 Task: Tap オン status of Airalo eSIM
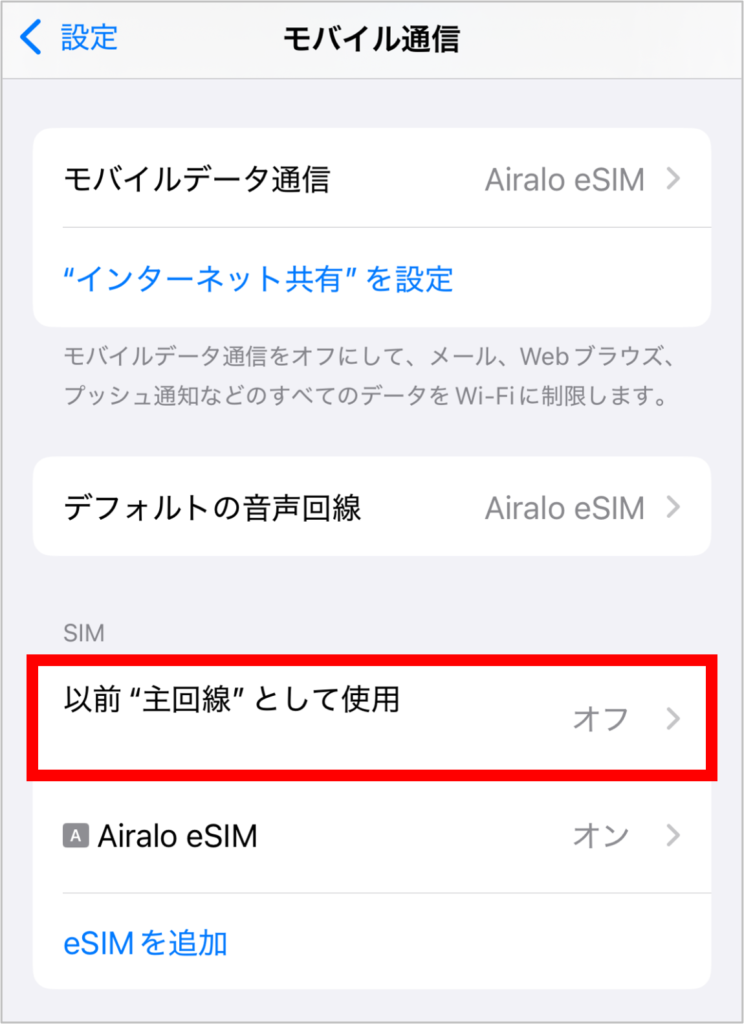pyautogui.click(x=601, y=836)
